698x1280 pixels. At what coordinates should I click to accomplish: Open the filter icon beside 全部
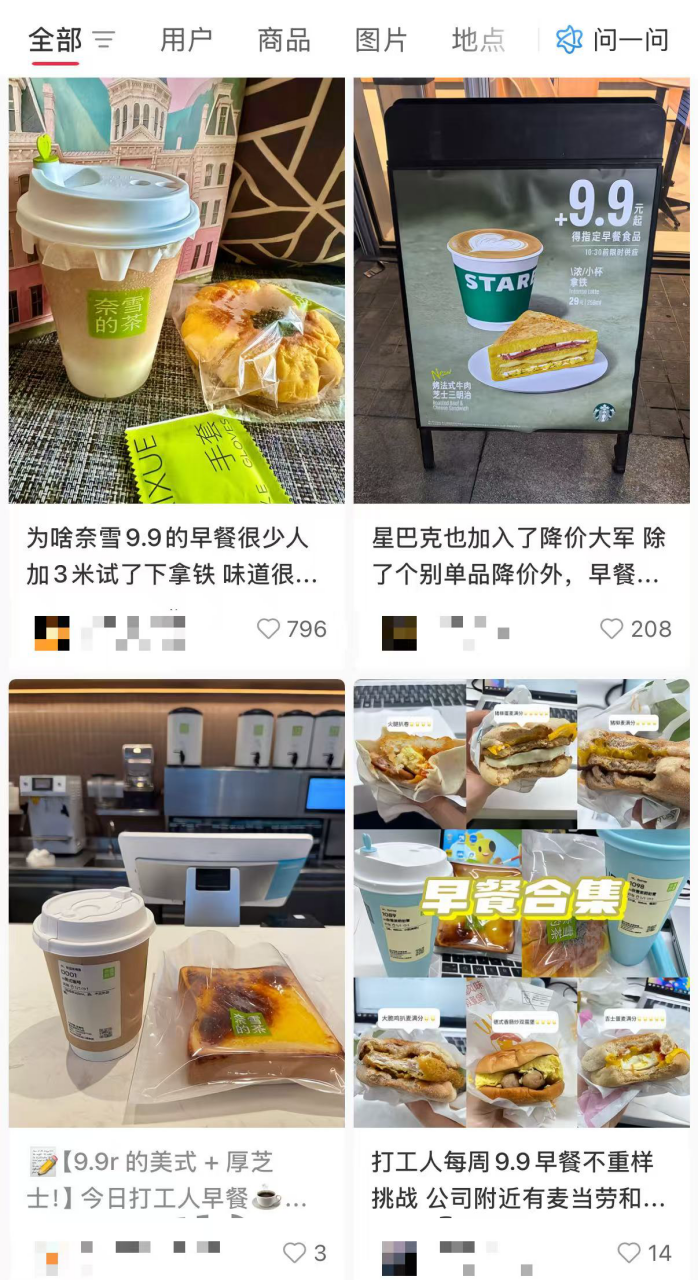tap(104, 40)
